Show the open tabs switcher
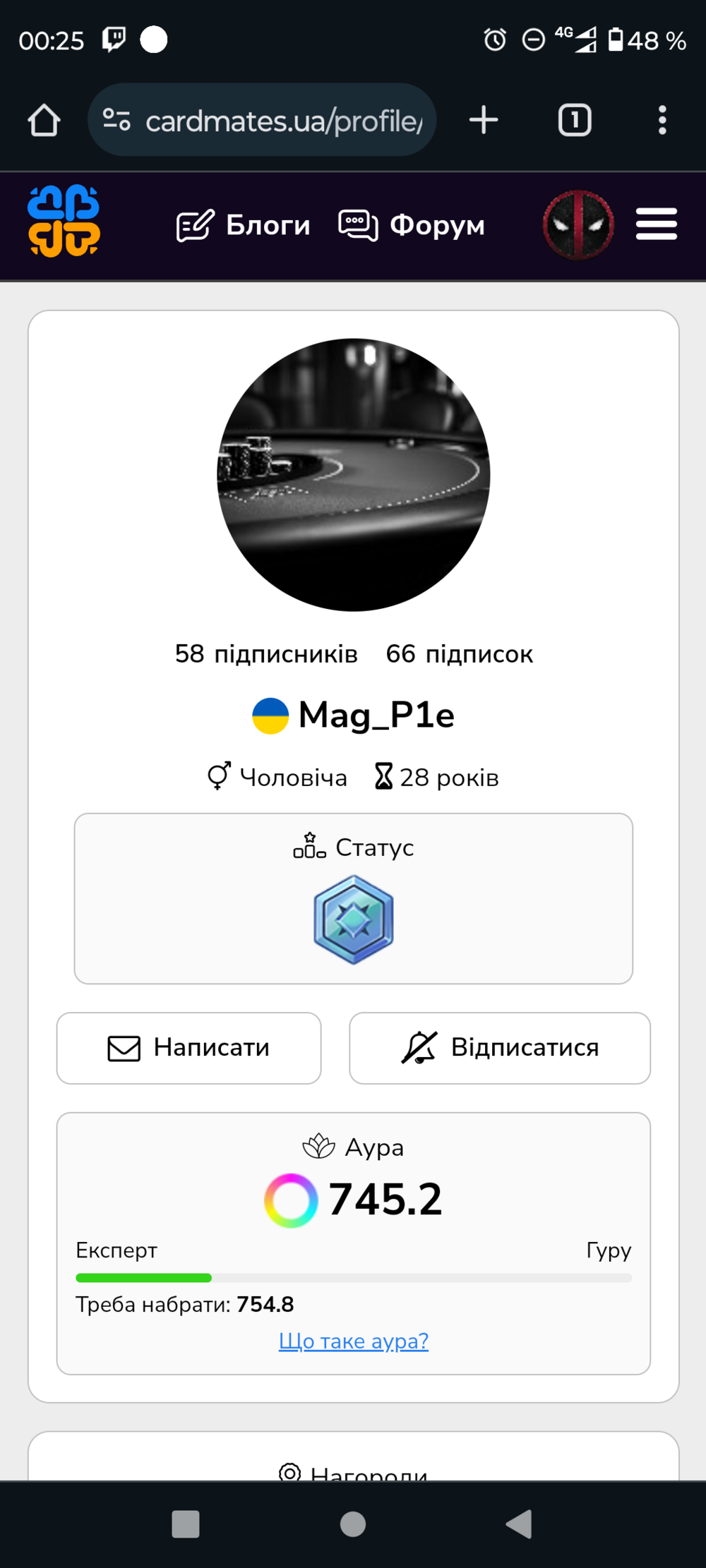This screenshot has width=706, height=1568. 575,120
